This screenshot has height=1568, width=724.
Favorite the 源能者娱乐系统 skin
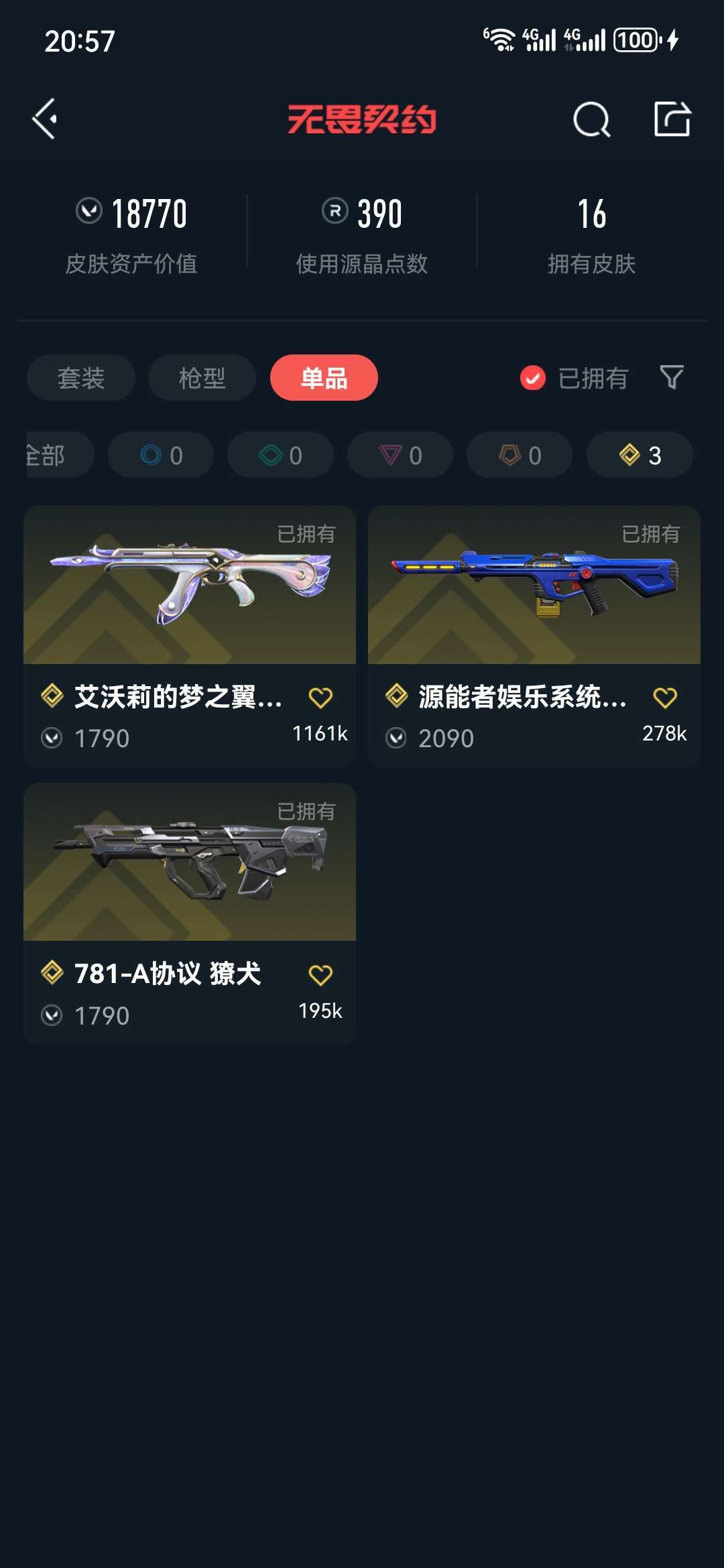[x=665, y=698]
